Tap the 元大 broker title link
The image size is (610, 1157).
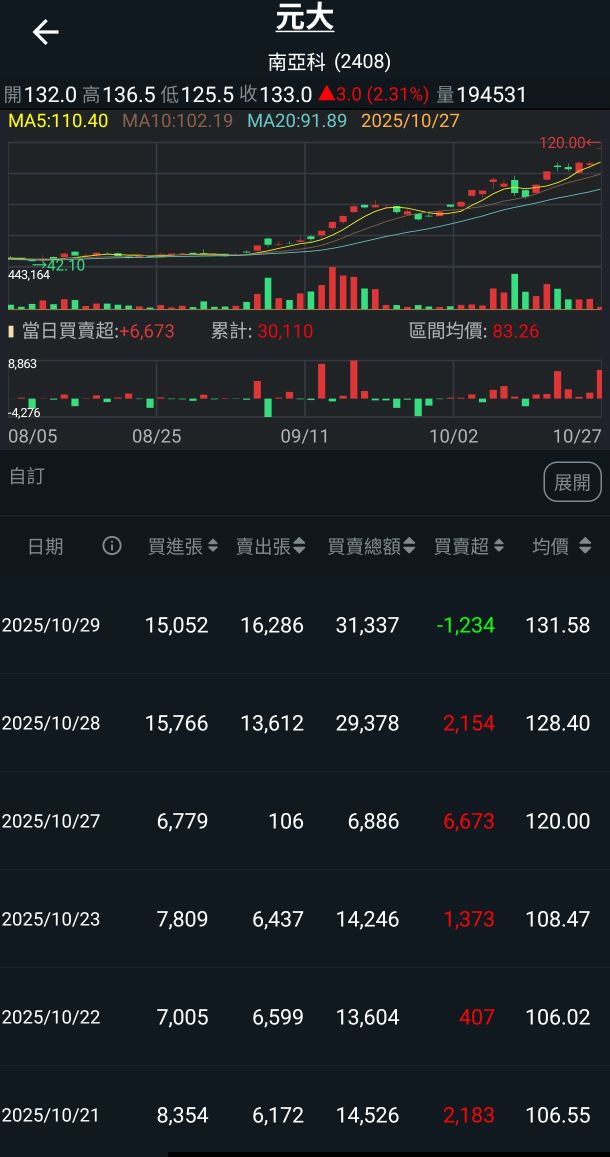coord(304,18)
